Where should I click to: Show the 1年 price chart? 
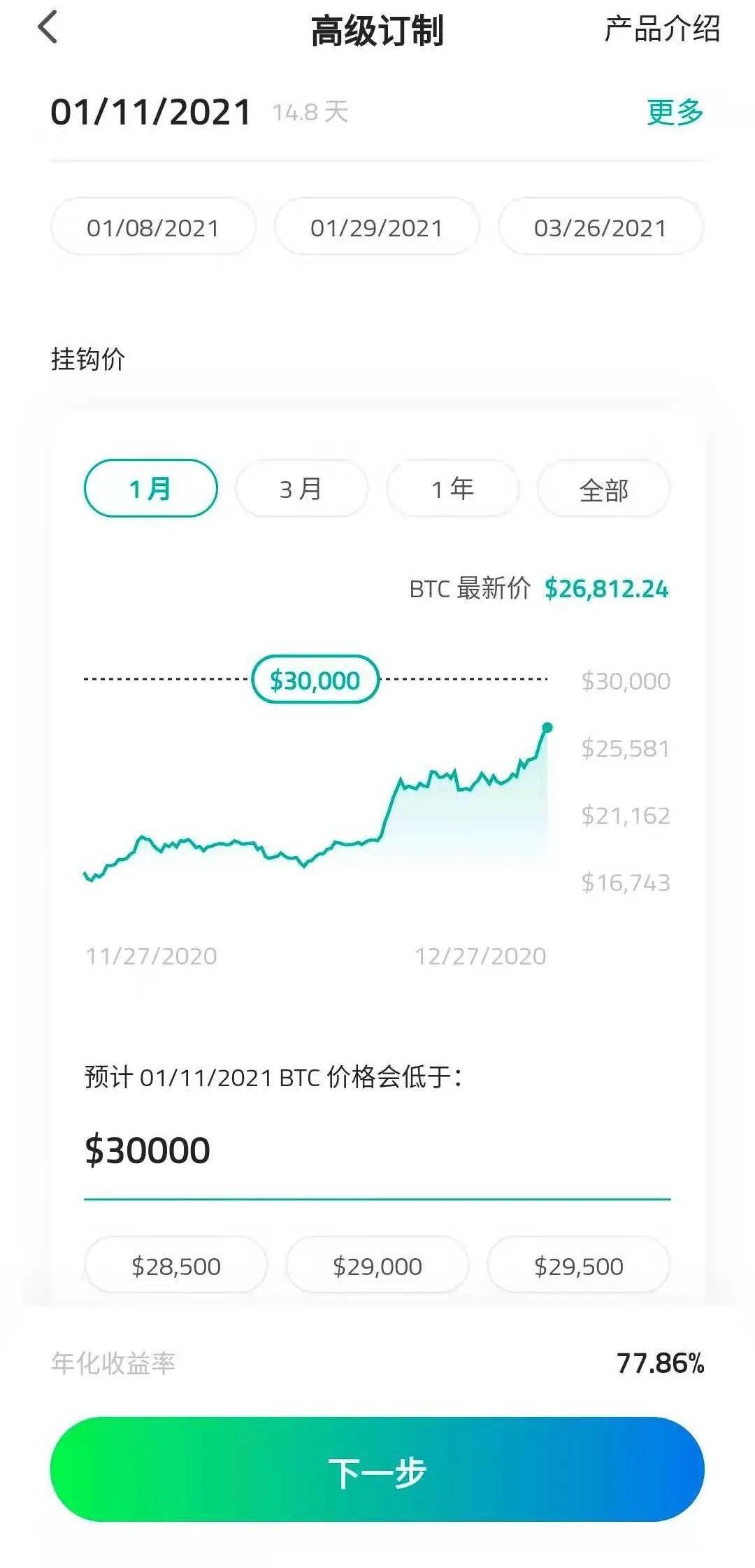coord(452,488)
